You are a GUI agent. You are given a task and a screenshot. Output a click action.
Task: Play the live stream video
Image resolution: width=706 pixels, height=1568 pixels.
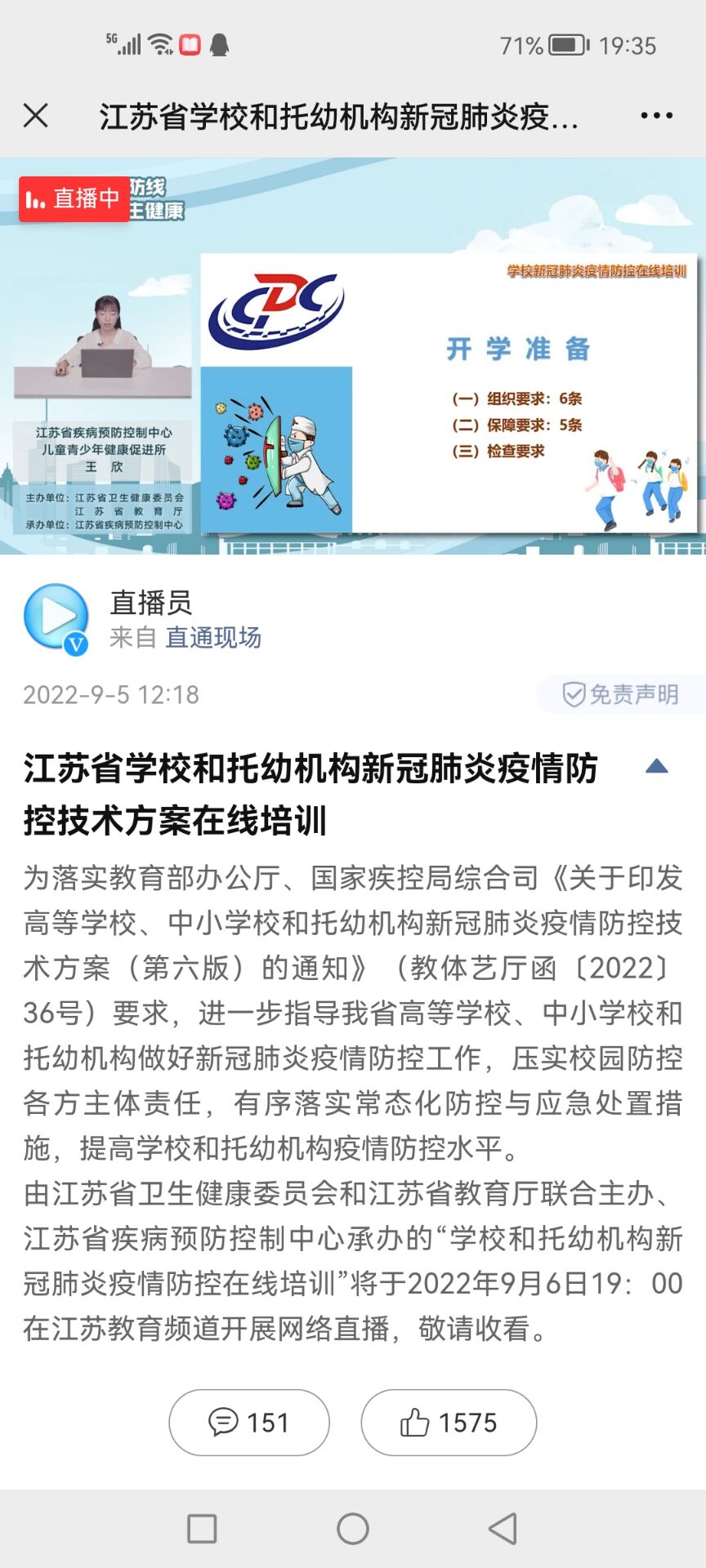(353, 356)
